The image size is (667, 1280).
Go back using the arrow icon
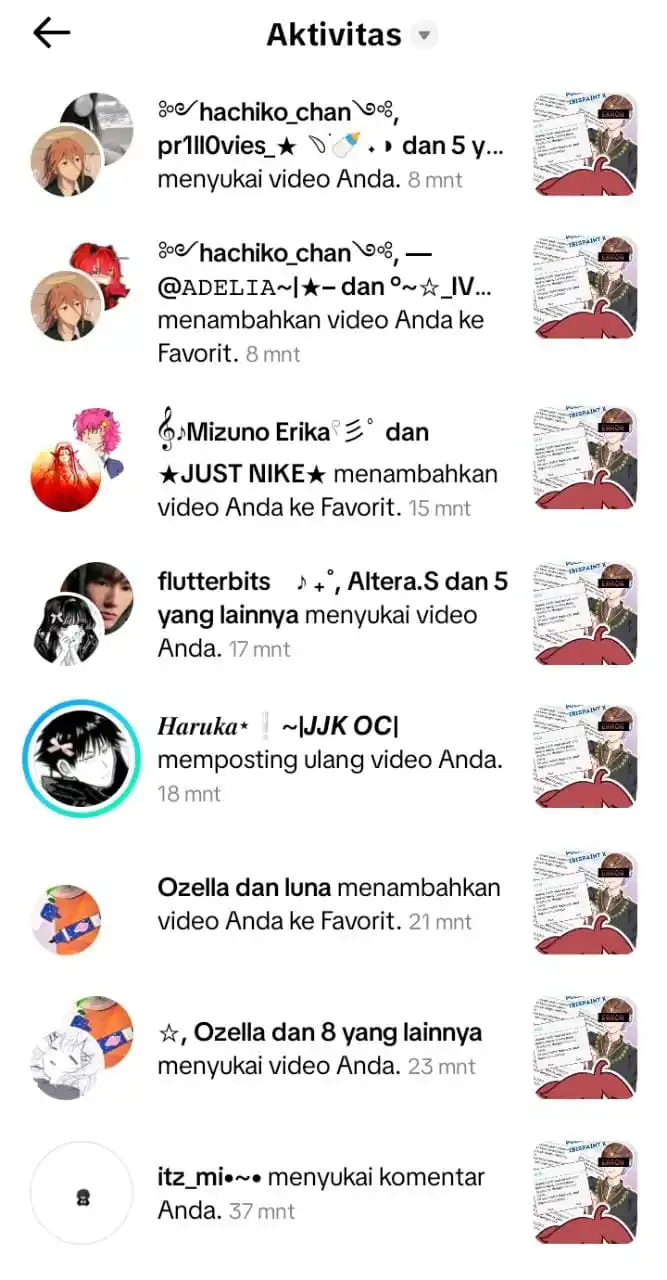coord(52,34)
